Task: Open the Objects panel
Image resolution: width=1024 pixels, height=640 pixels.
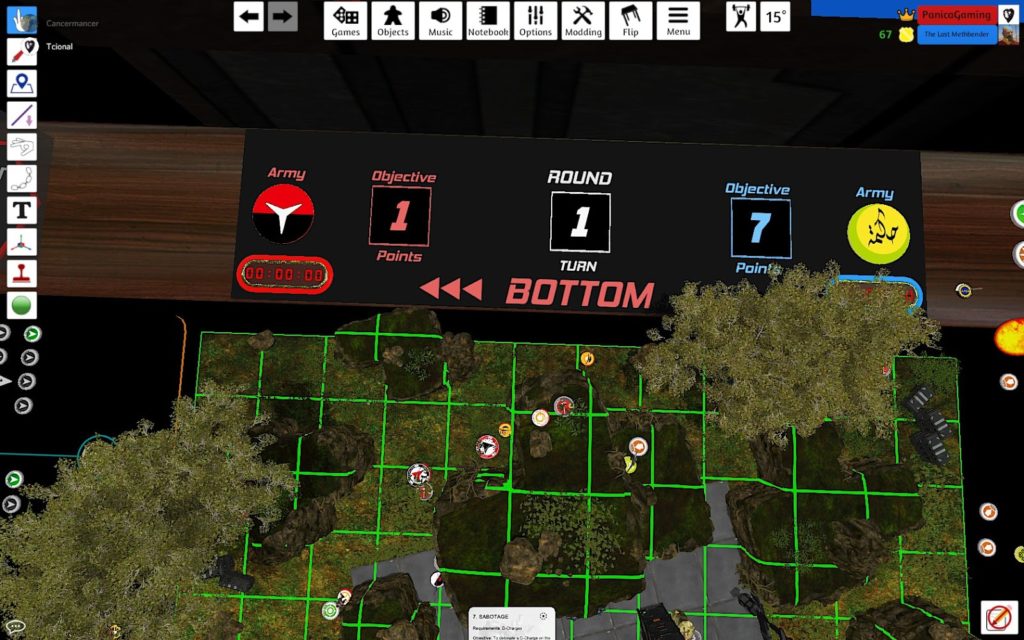Action: click(x=393, y=20)
